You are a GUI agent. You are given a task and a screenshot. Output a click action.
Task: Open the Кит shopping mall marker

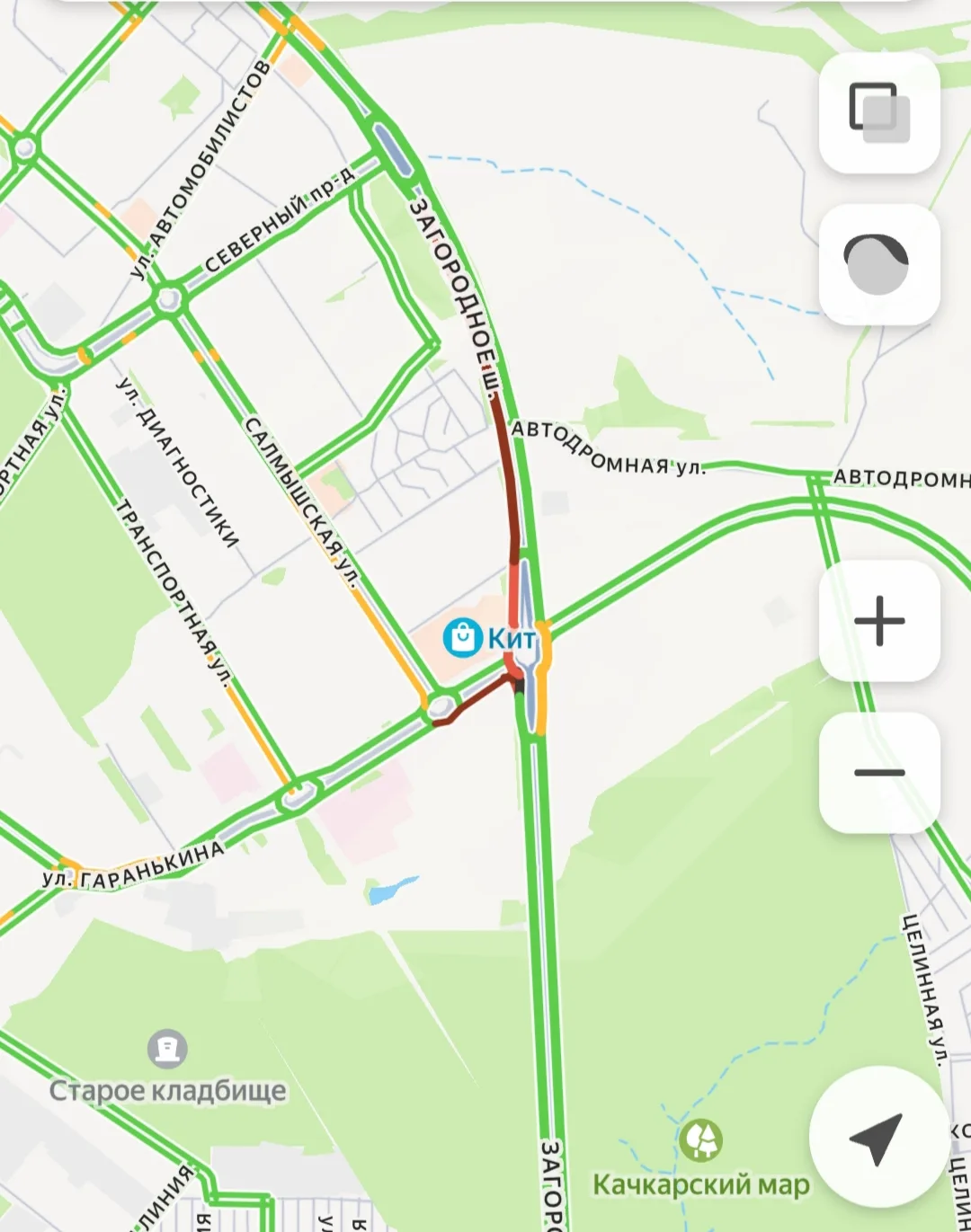[x=463, y=637]
